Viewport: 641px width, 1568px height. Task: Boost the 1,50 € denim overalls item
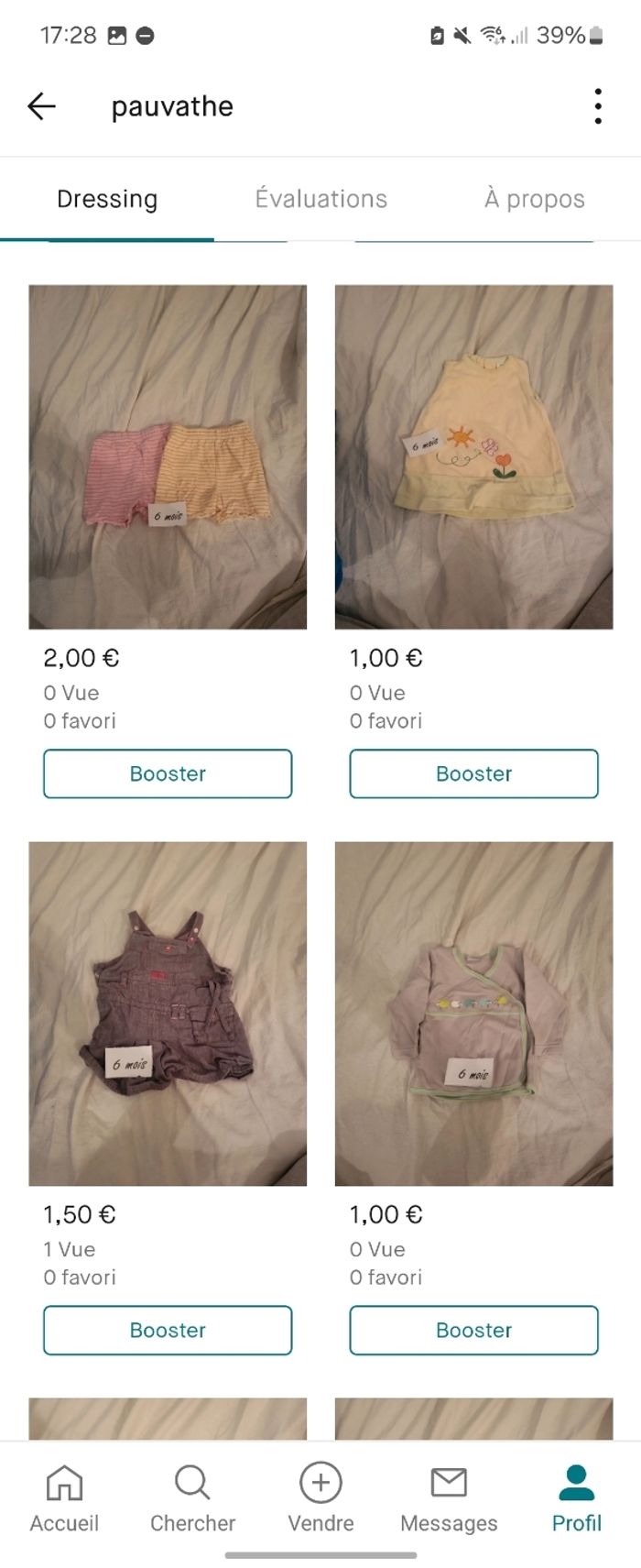[168, 1330]
